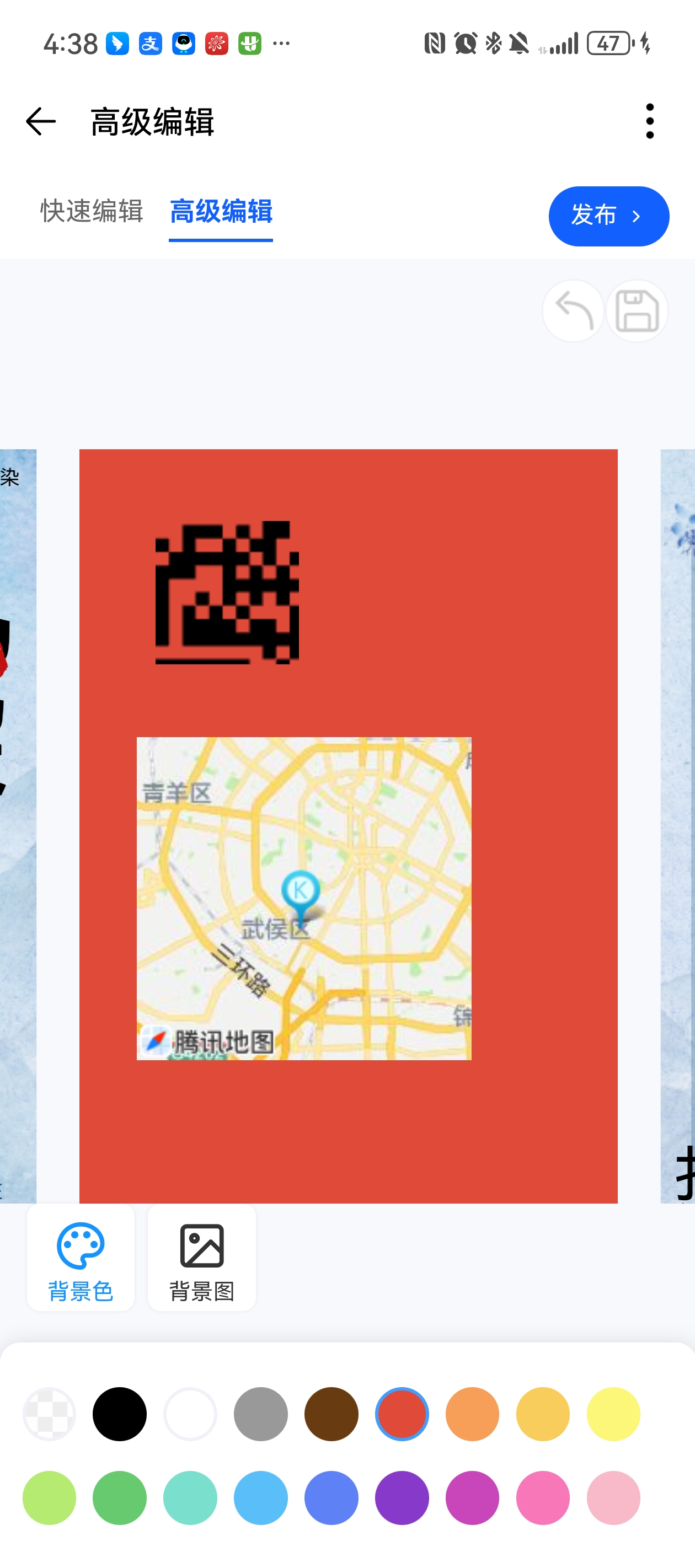Select the brown color swatch
Viewport: 695px width, 1568px height.
[332, 1414]
